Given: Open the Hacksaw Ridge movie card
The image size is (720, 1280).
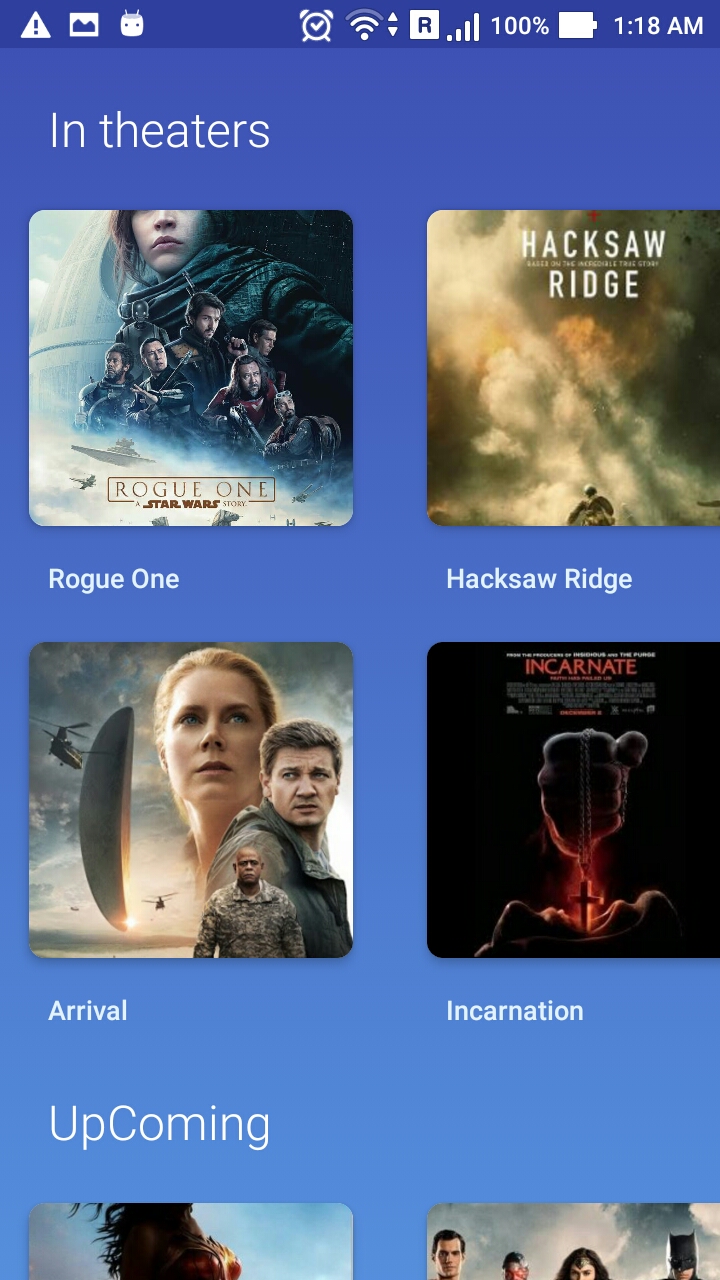Looking at the screenshot, I should [x=573, y=367].
